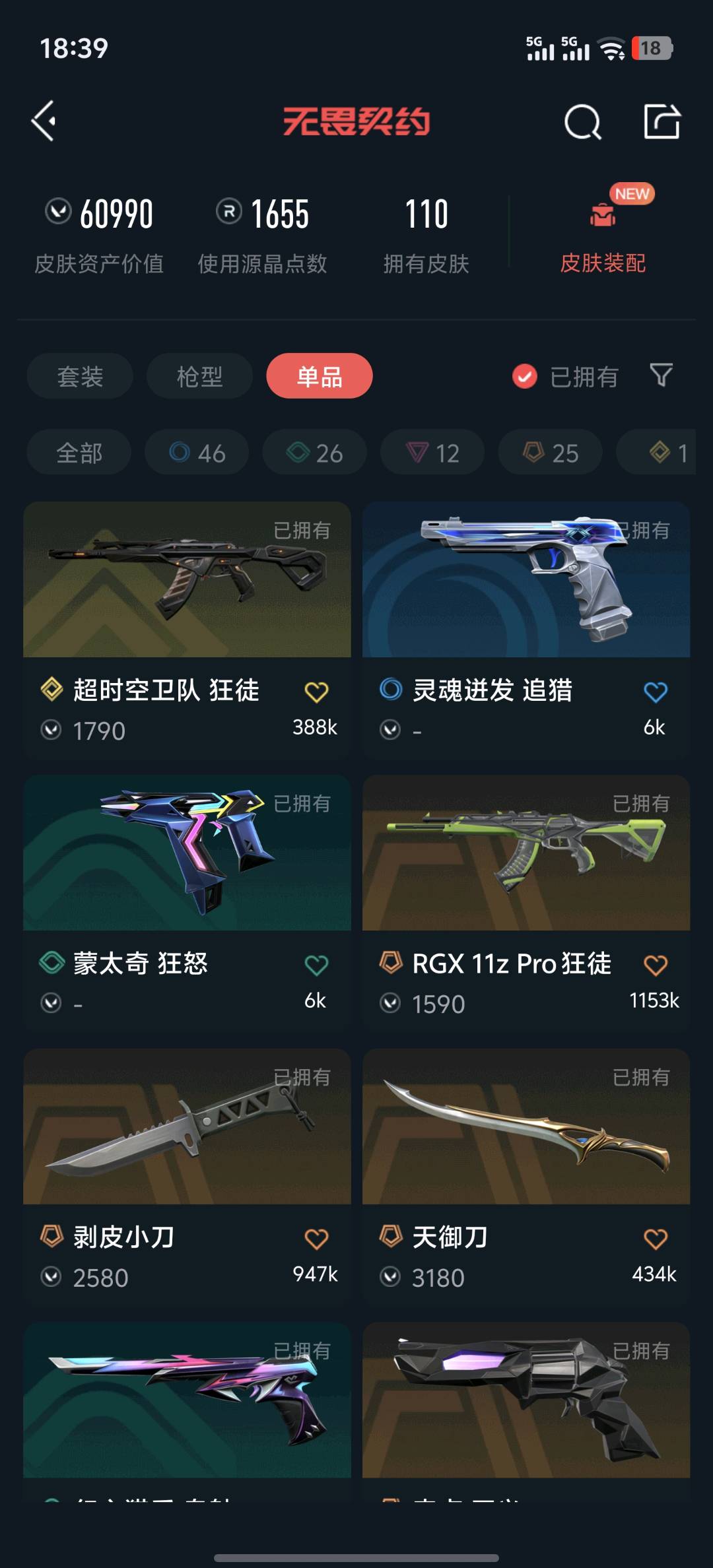713x1568 pixels.
Task: Go back using the top-left arrow
Action: point(44,121)
